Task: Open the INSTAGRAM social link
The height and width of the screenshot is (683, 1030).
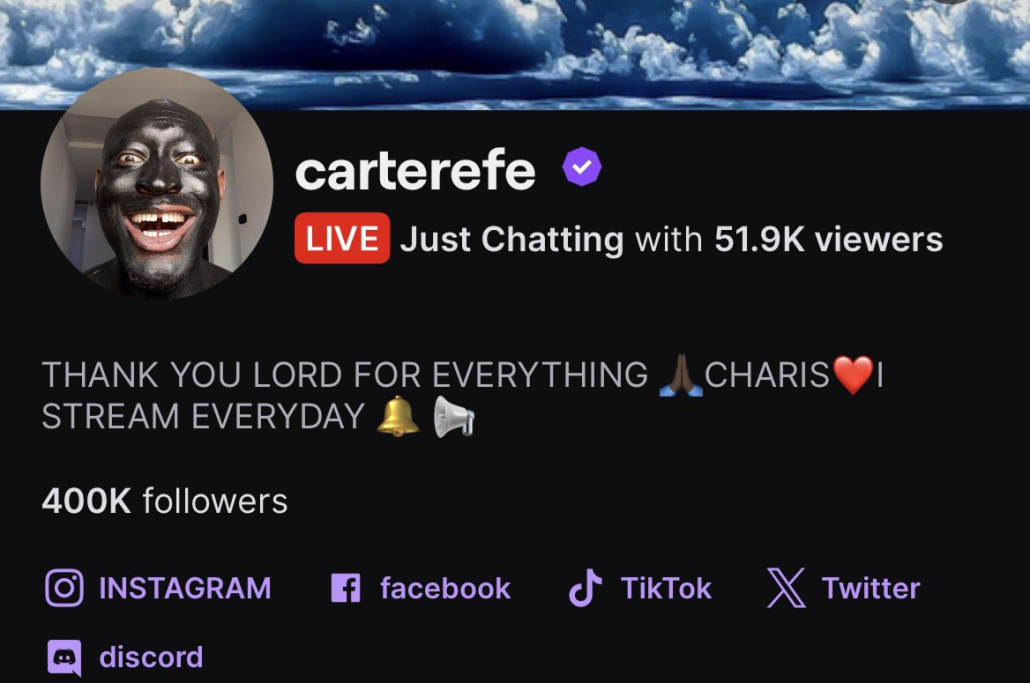Action: [x=160, y=588]
